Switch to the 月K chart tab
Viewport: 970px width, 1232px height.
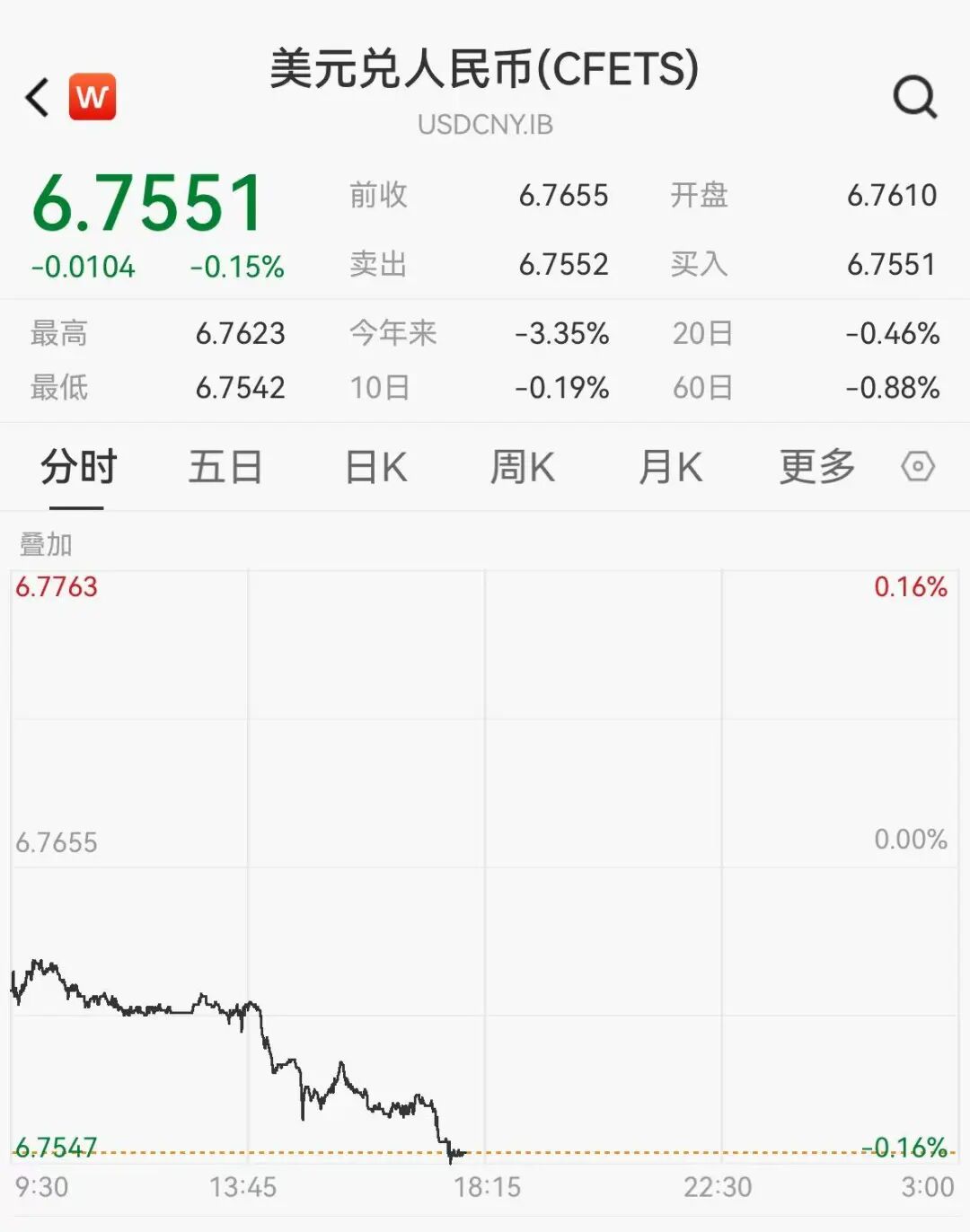coord(670,467)
